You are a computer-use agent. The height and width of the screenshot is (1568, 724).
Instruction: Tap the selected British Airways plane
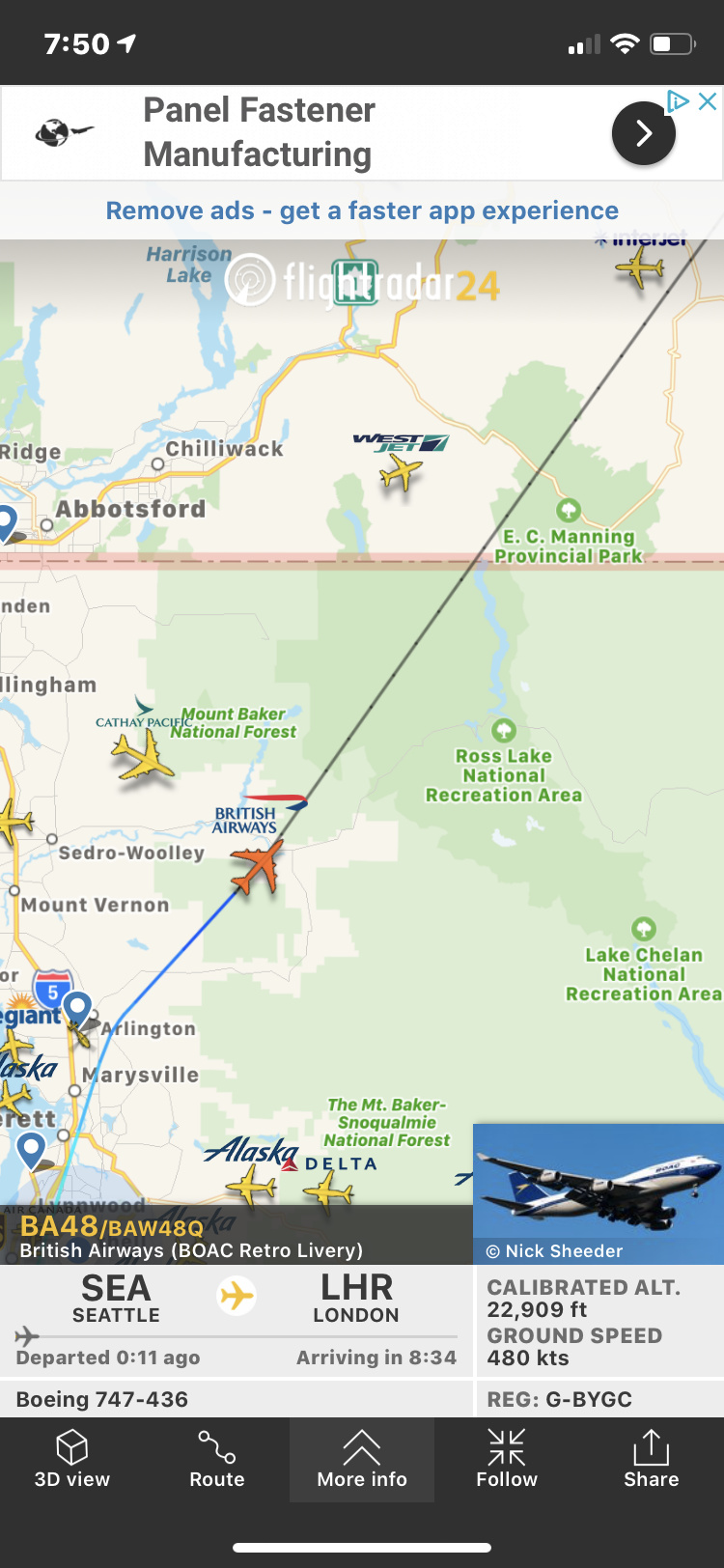(x=258, y=866)
